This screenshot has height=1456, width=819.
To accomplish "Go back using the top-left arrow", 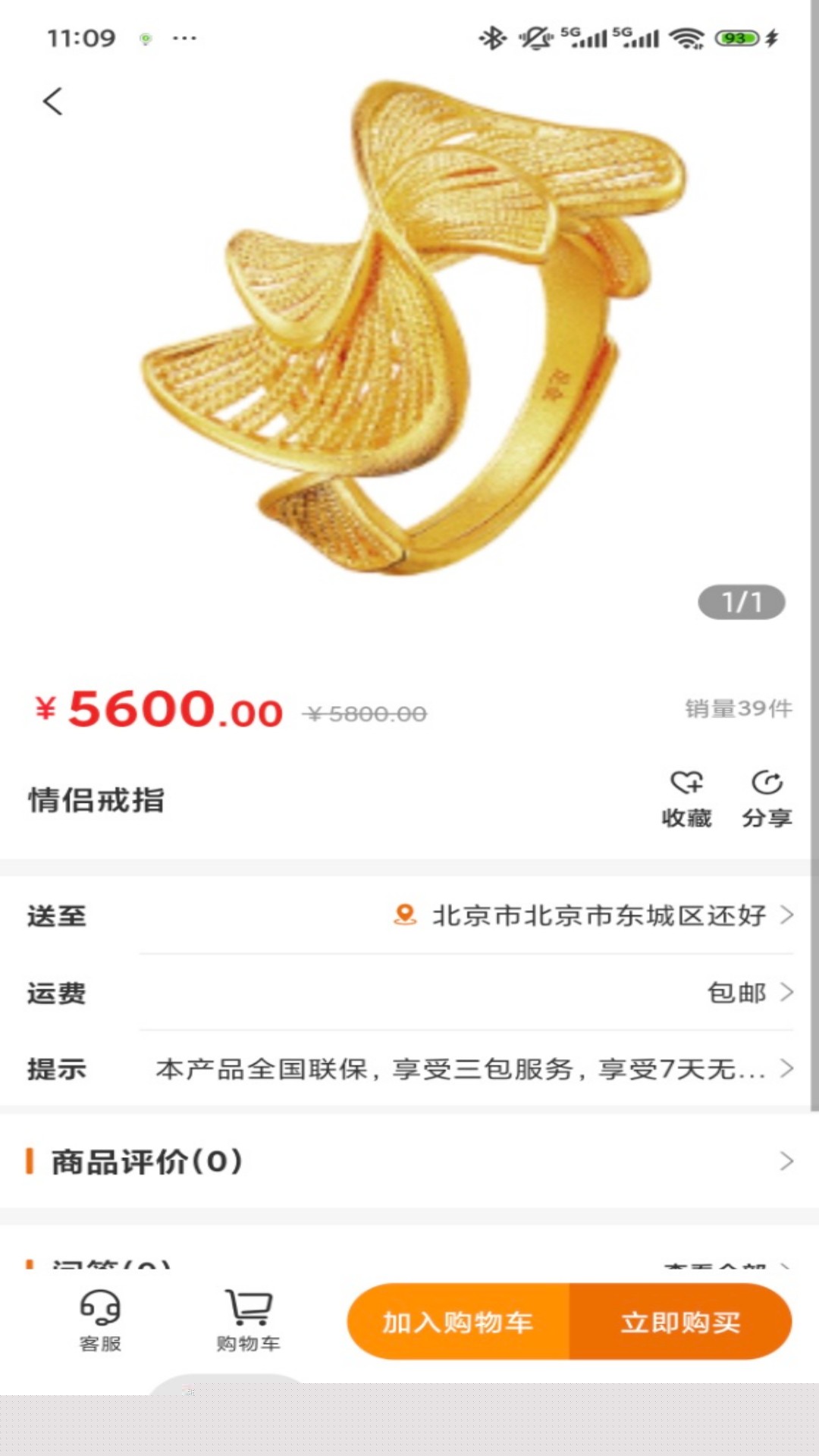I will point(52,101).
